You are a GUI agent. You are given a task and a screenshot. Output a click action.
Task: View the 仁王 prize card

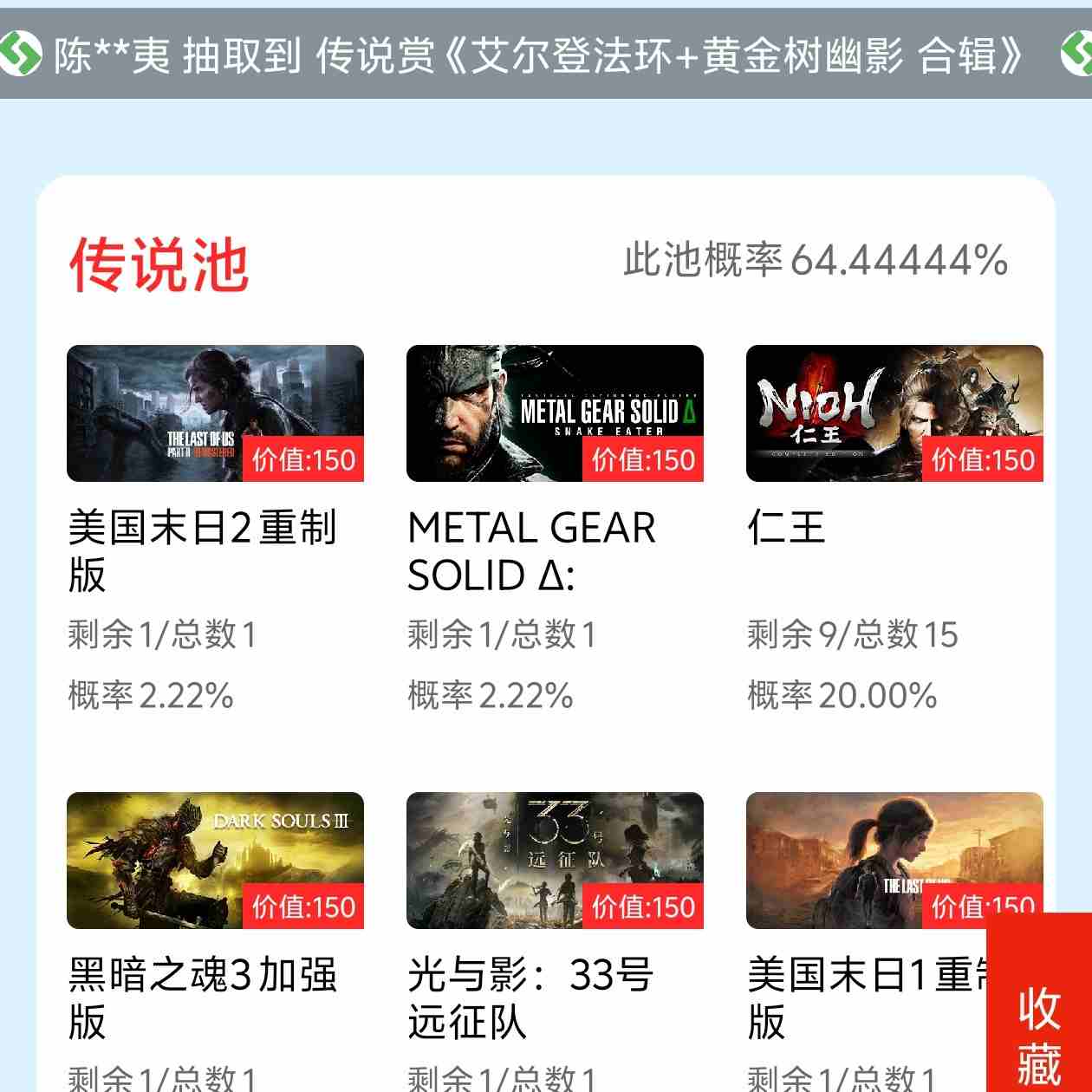click(x=894, y=413)
